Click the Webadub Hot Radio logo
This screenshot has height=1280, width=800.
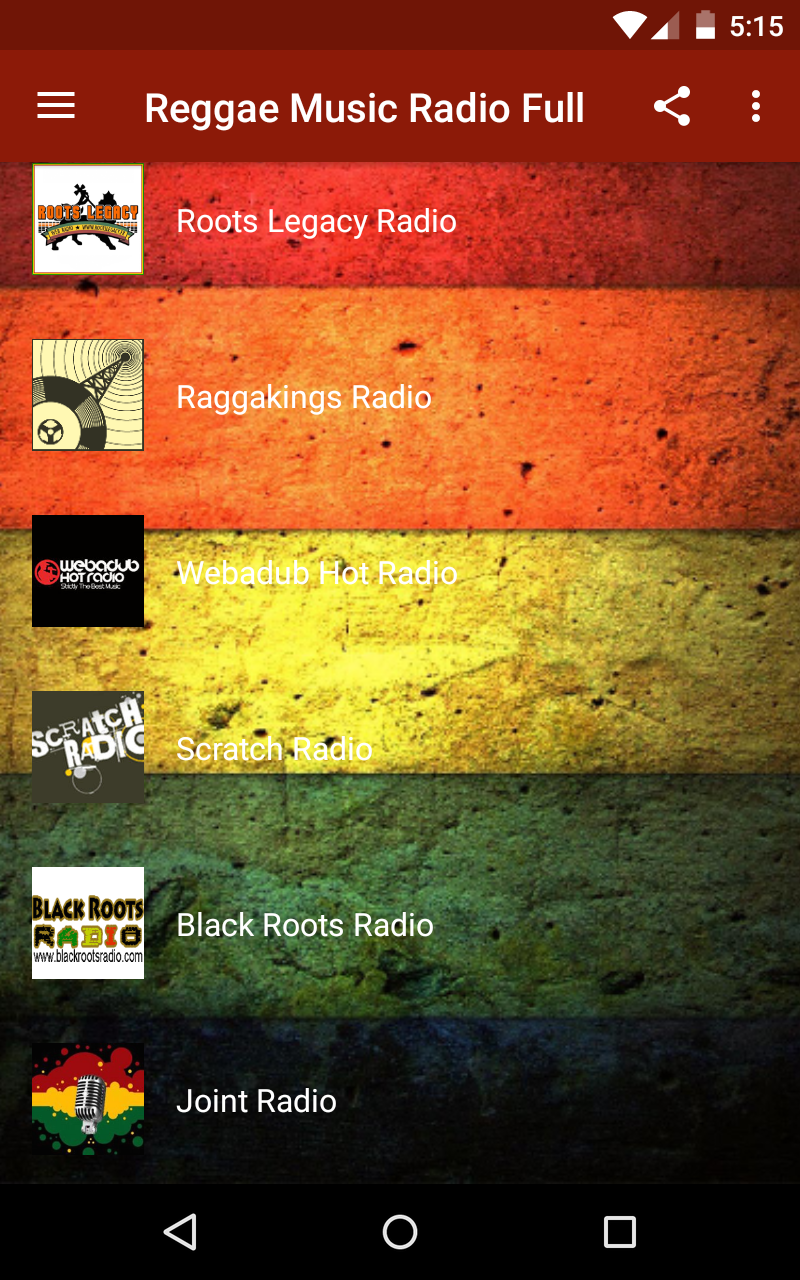point(88,571)
